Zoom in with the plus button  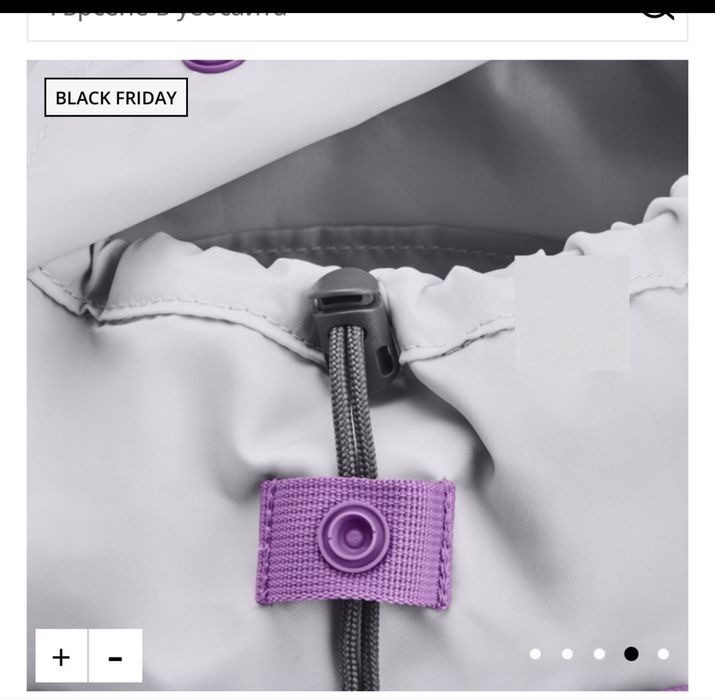click(62, 656)
